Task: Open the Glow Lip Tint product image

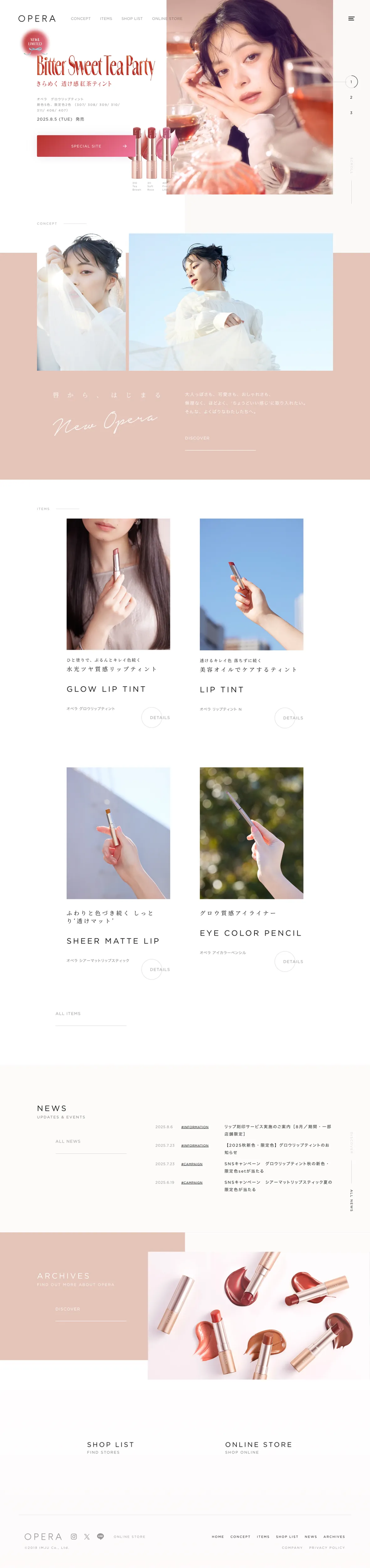Action: tap(118, 584)
